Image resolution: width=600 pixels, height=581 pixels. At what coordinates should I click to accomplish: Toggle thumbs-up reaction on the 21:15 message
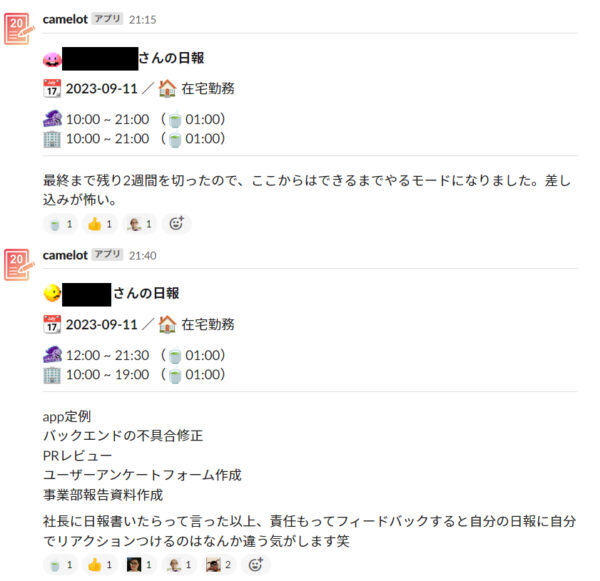click(x=99, y=225)
